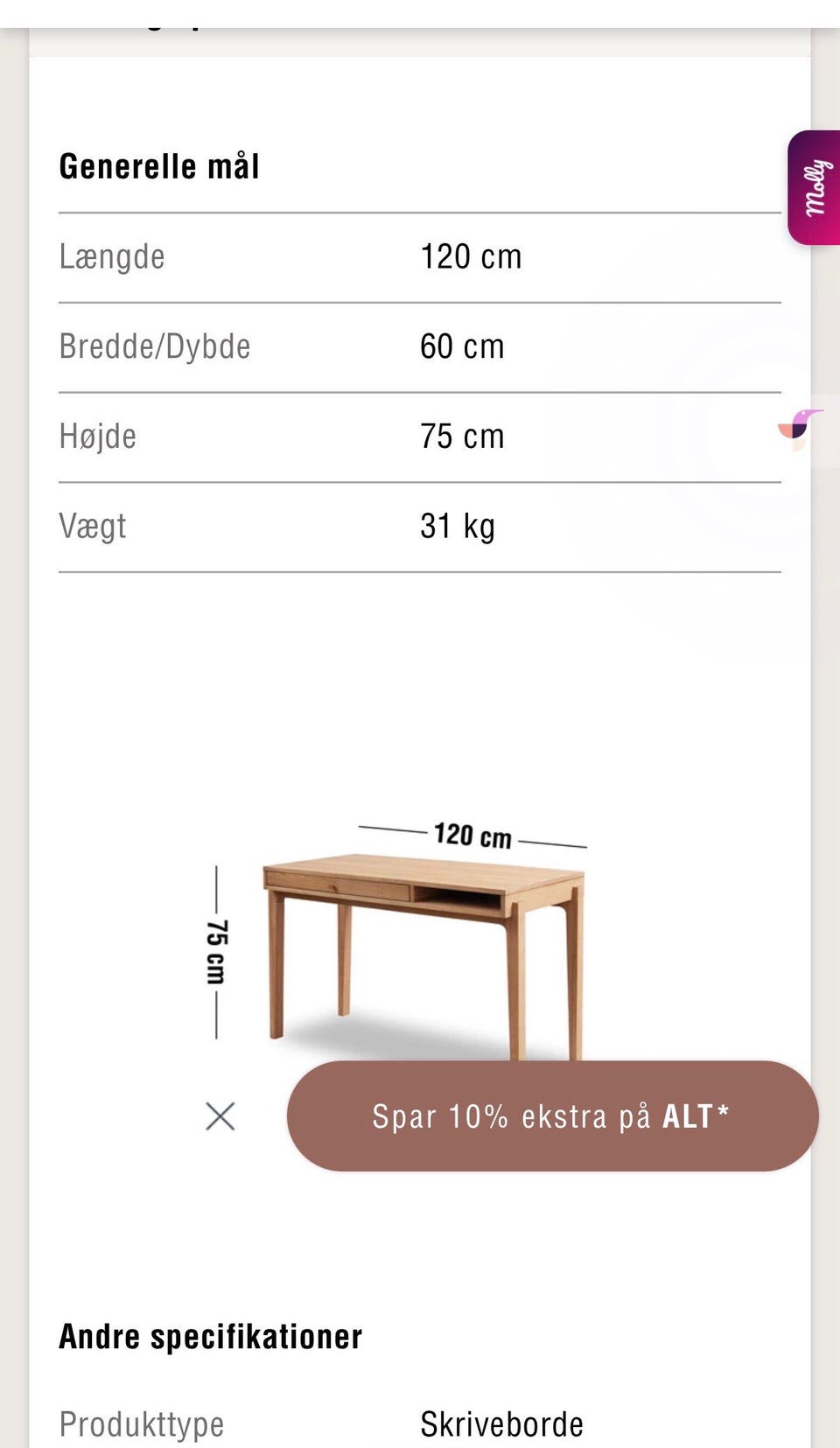Click the 120 cm length value

[470, 255]
